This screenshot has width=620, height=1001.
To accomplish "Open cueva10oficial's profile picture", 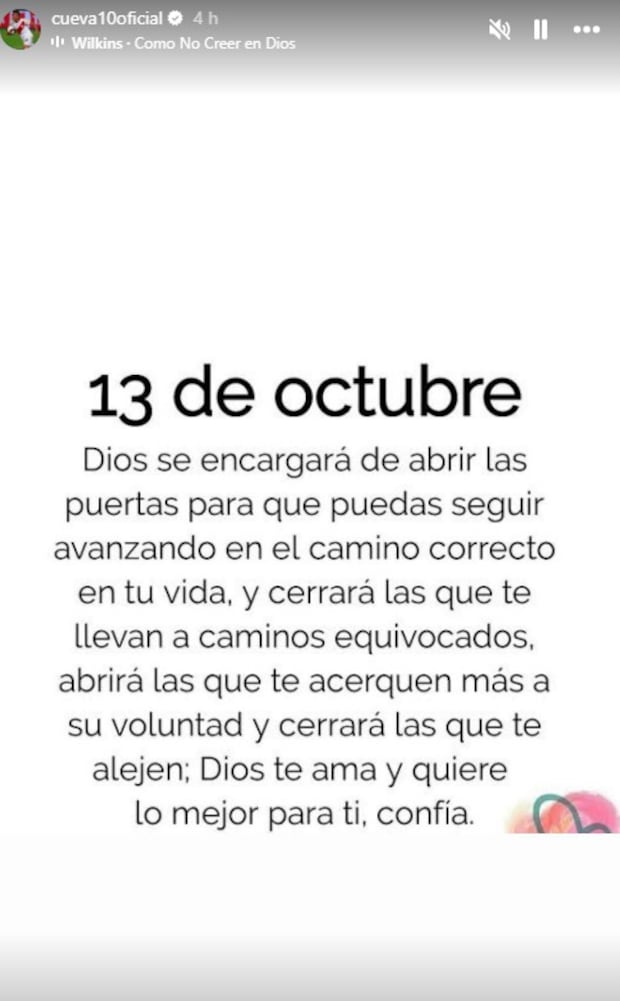I will click(x=21, y=29).
